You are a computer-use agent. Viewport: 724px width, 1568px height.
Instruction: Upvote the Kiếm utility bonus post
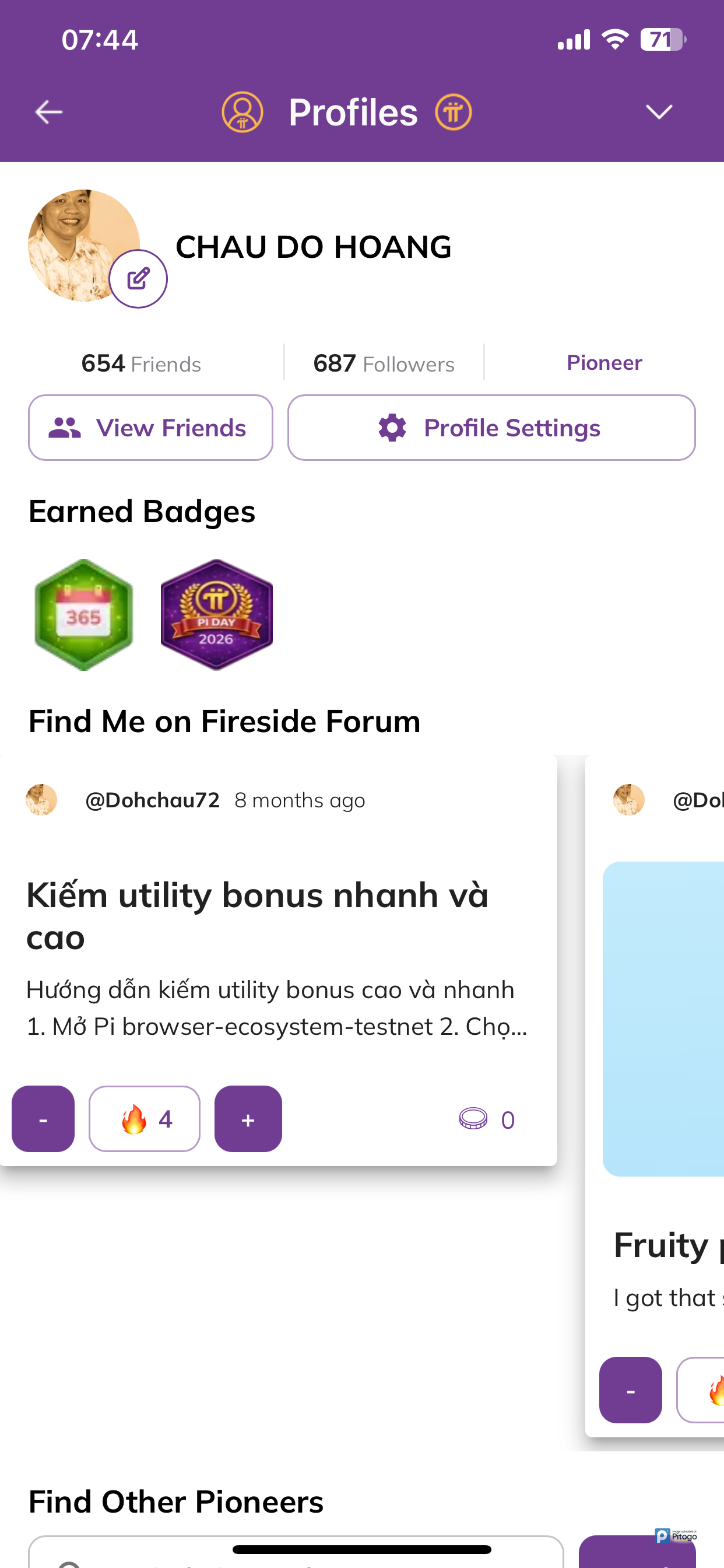[x=248, y=1119]
